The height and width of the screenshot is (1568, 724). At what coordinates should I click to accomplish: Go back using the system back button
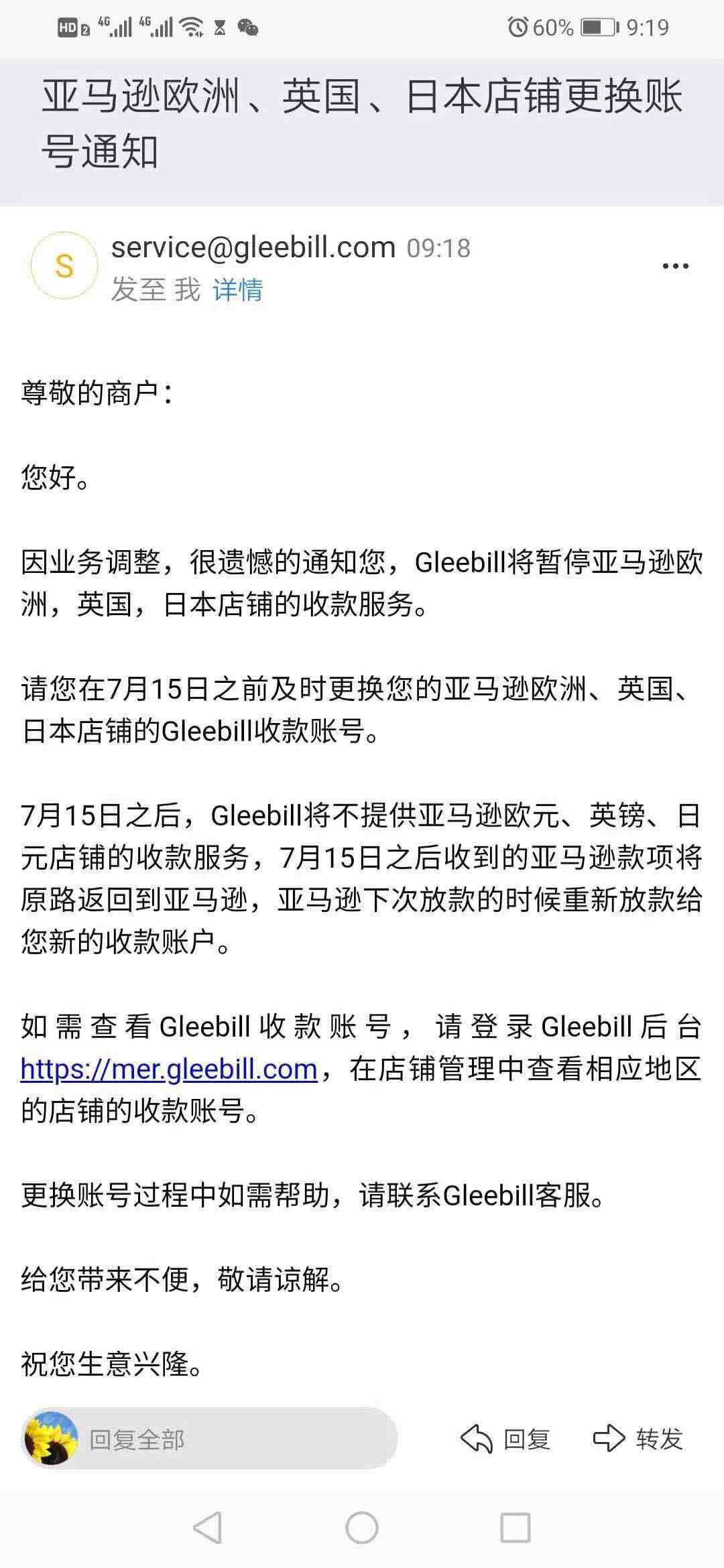point(207,1528)
